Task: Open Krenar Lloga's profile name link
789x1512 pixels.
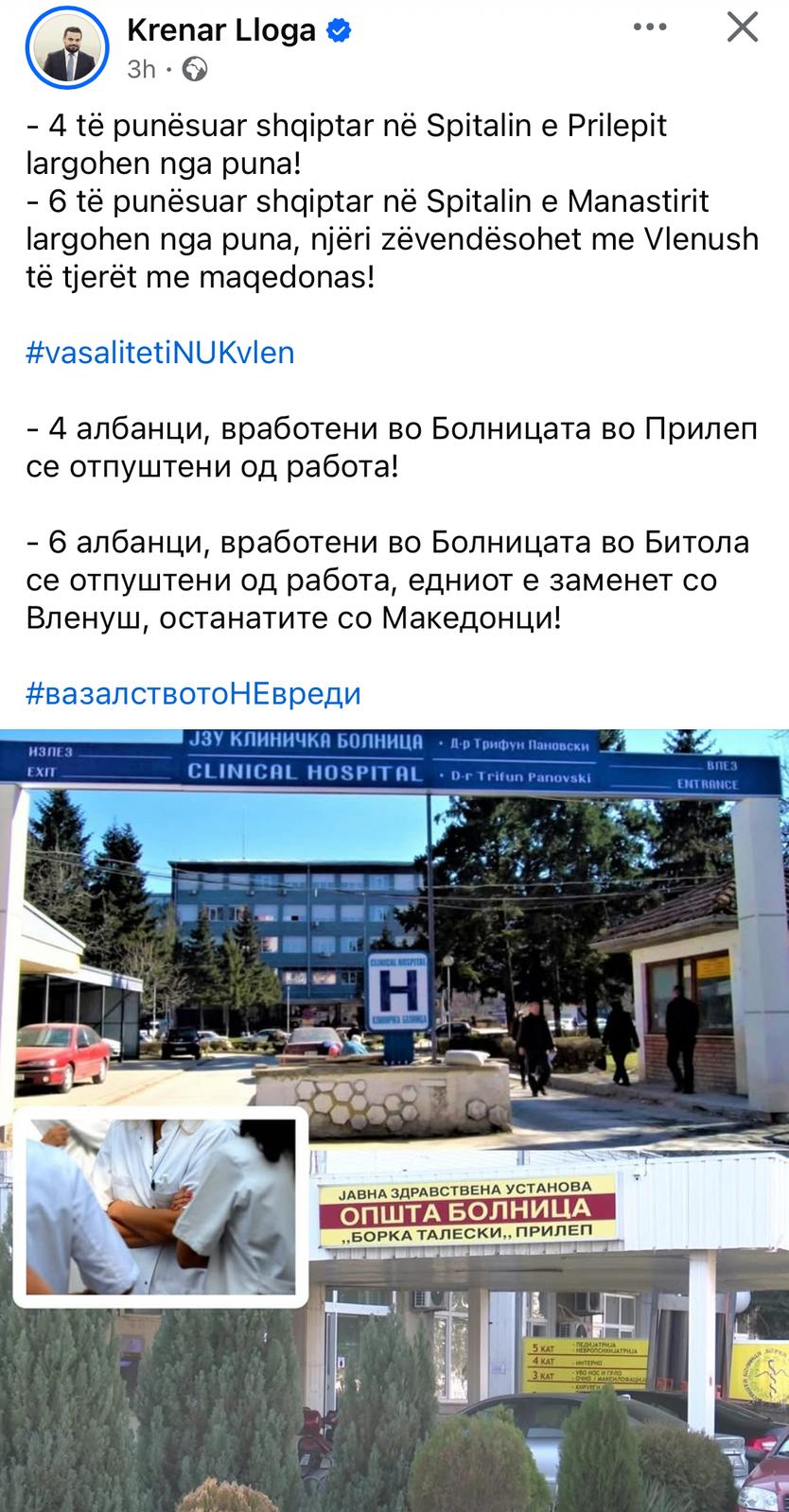Action: [221, 30]
